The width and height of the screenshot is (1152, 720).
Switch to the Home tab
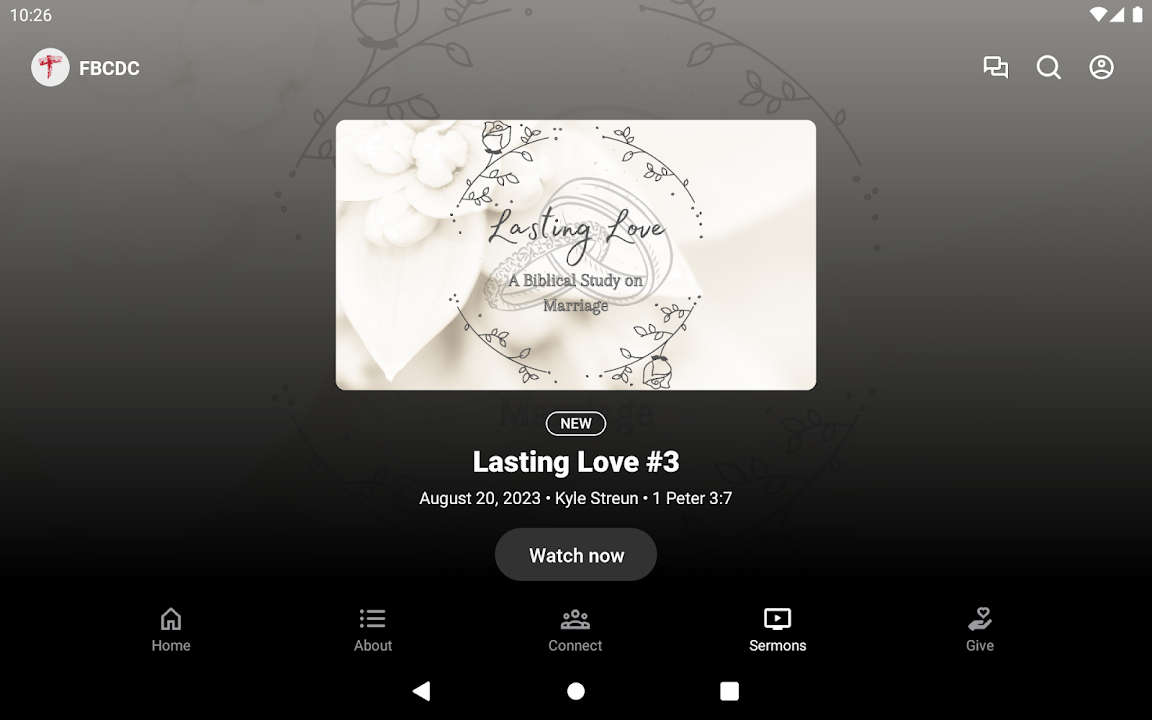pyautogui.click(x=171, y=630)
